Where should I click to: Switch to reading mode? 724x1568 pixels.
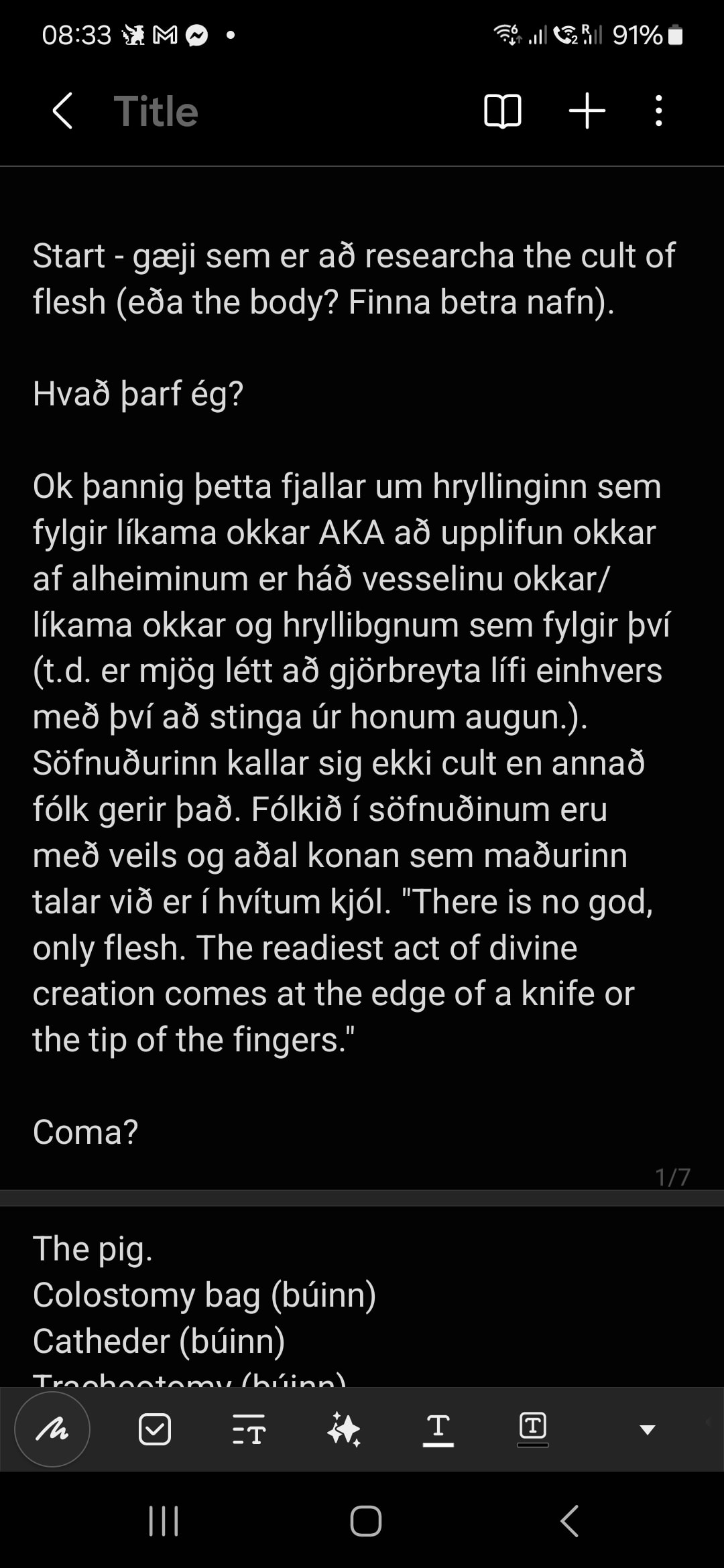point(502,111)
